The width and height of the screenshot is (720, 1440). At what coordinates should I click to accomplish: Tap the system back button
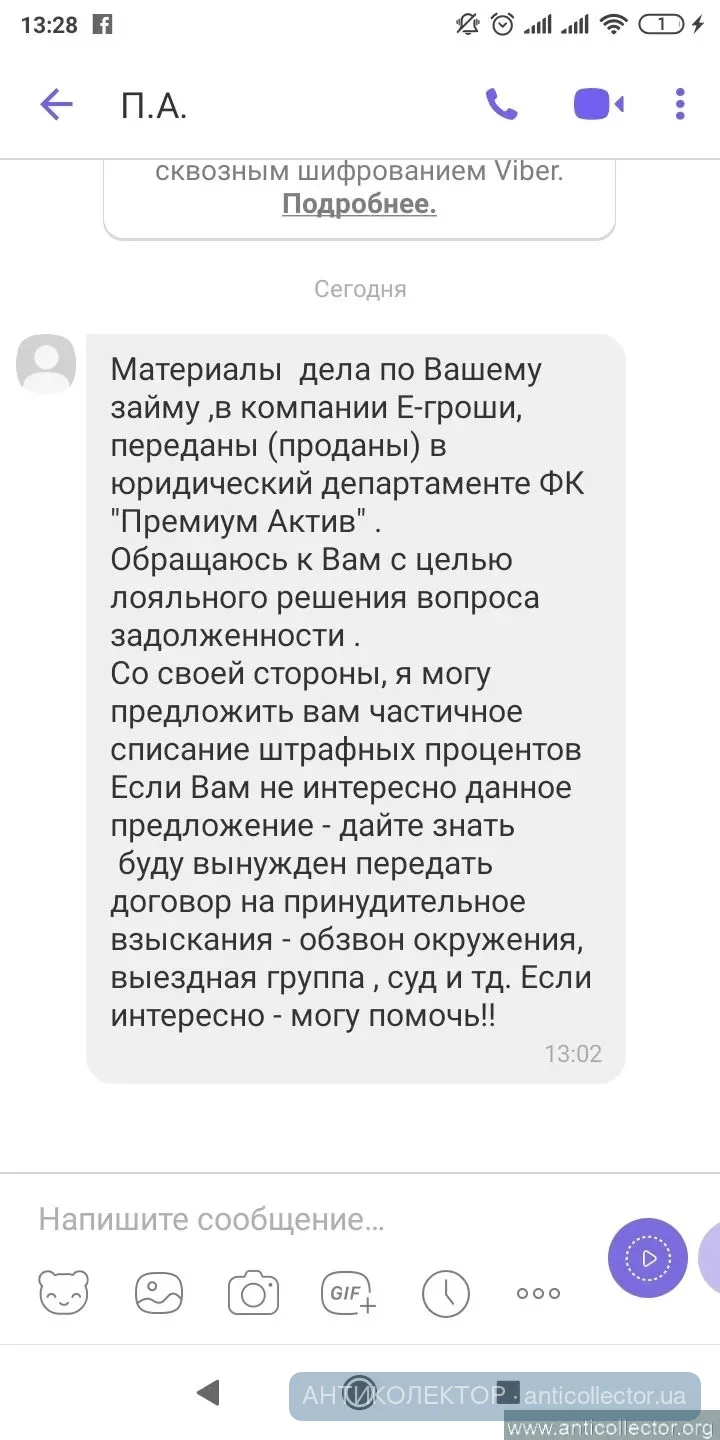(x=208, y=1393)
